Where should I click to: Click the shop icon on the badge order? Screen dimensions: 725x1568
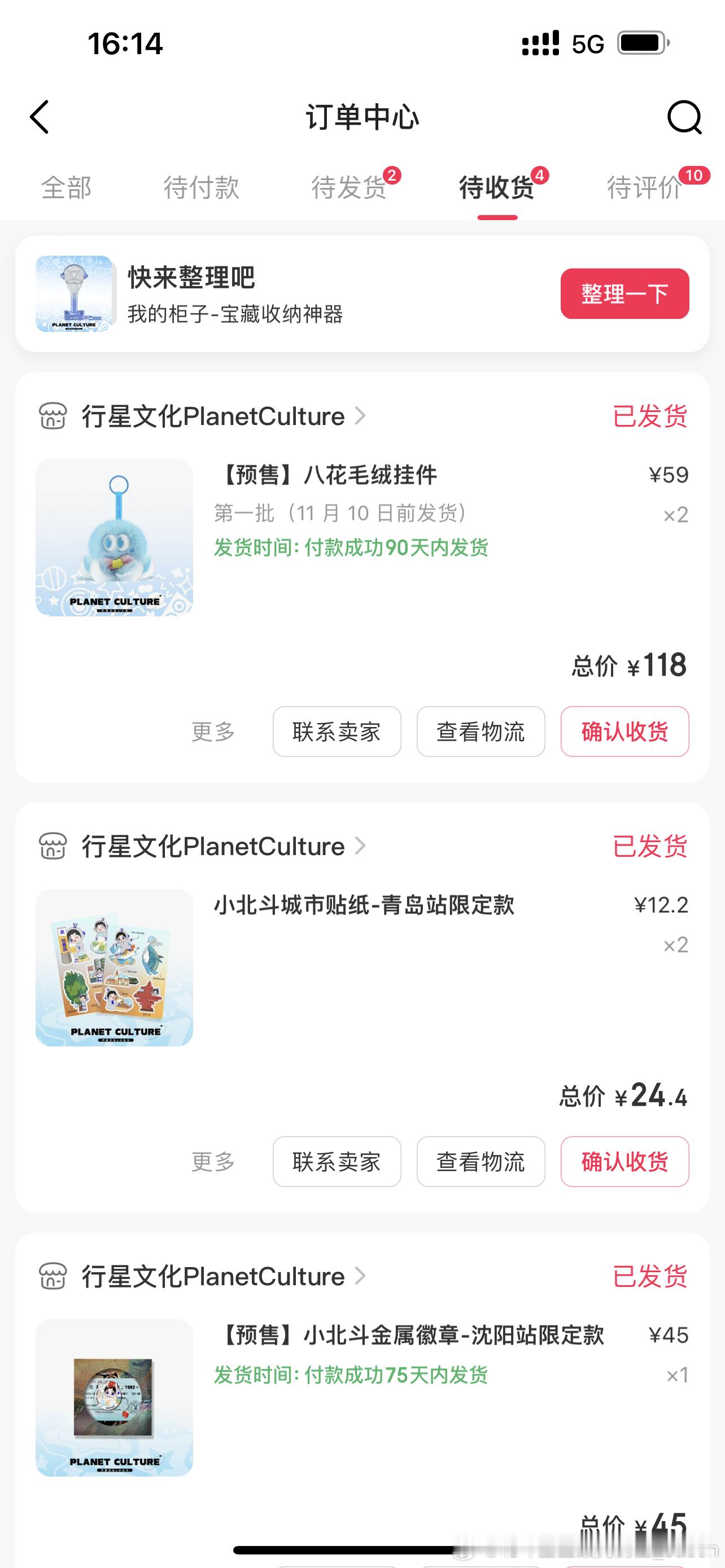tap(53, 1276)
